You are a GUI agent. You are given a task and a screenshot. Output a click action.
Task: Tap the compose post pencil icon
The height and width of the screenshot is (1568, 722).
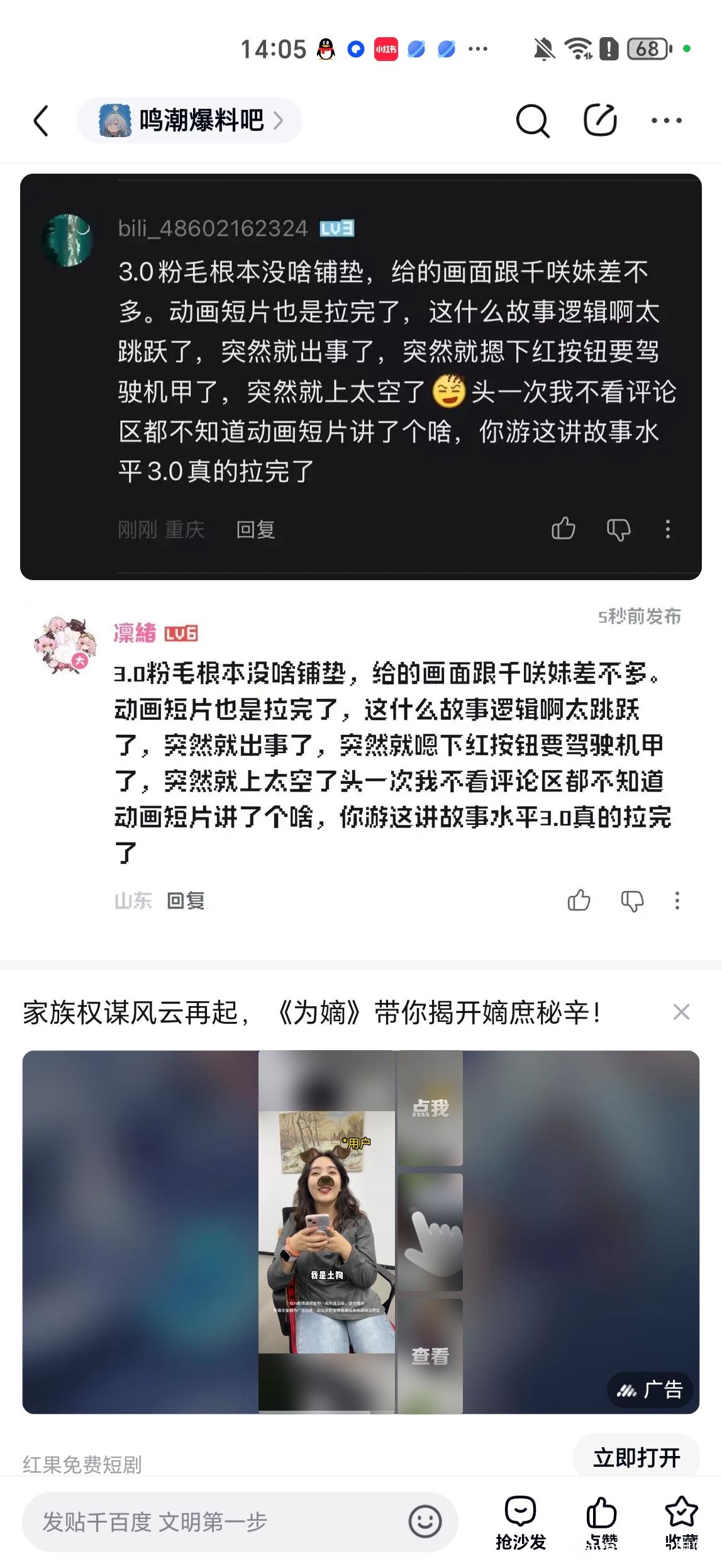(600, 120)
